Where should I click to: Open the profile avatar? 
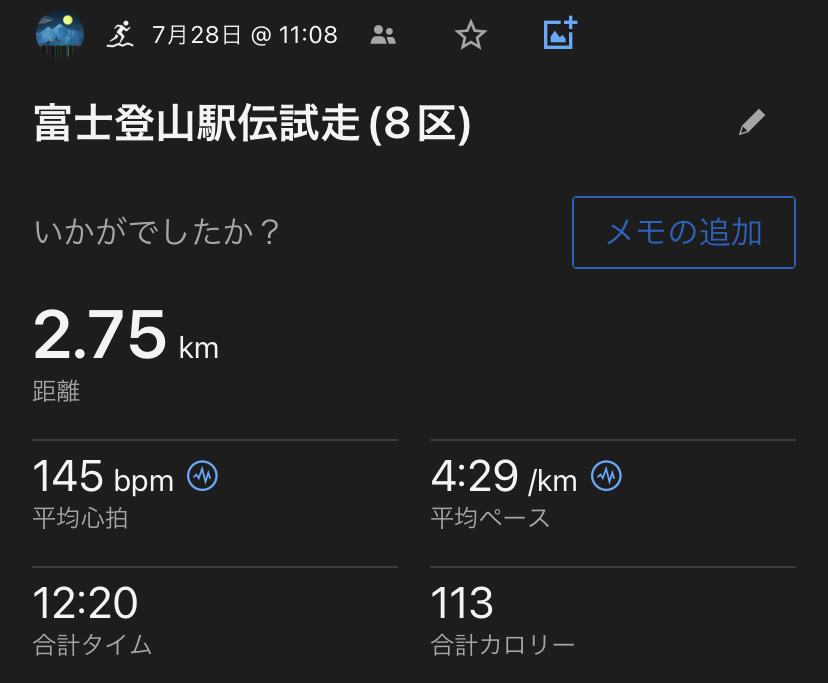60,35
